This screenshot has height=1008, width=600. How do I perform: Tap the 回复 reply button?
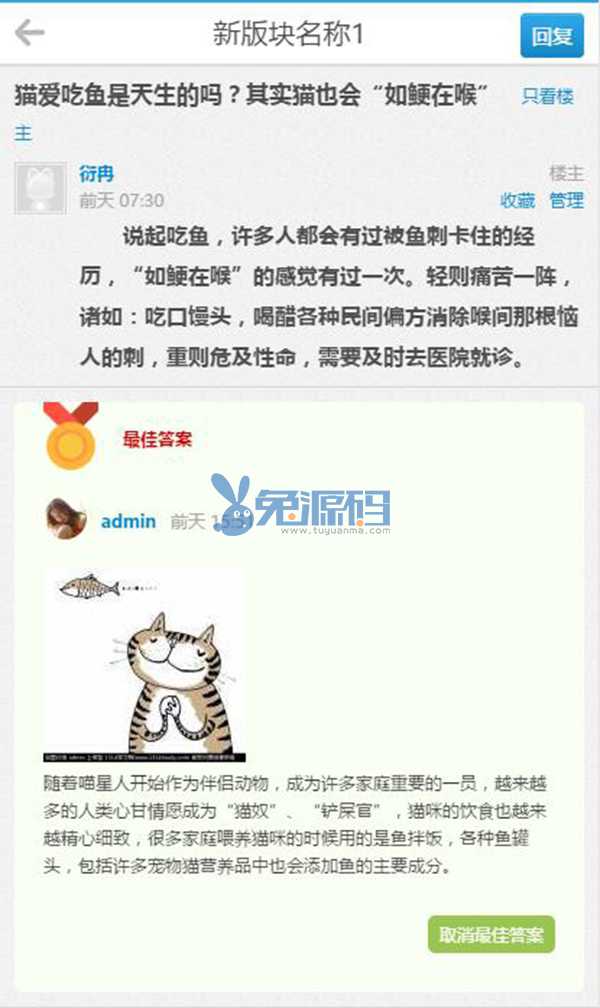551,36
